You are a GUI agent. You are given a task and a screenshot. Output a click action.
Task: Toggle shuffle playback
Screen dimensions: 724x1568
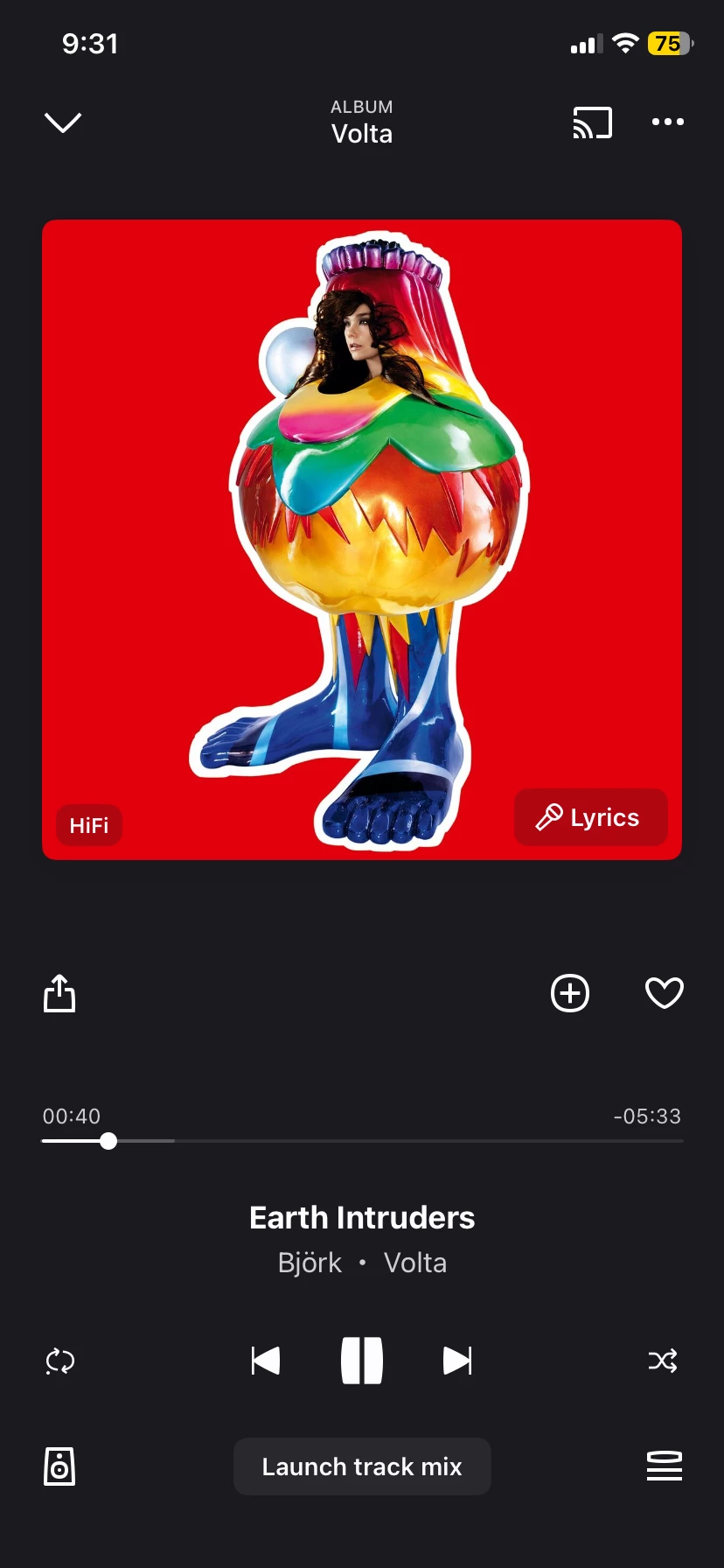[663, 1361]
